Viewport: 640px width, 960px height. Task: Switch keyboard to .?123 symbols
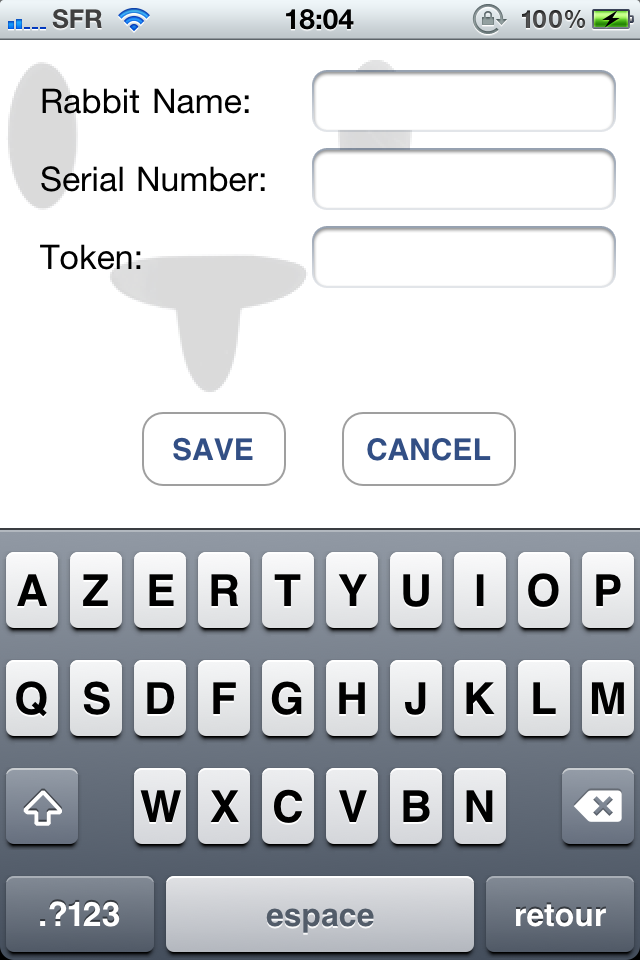(80, 914)
